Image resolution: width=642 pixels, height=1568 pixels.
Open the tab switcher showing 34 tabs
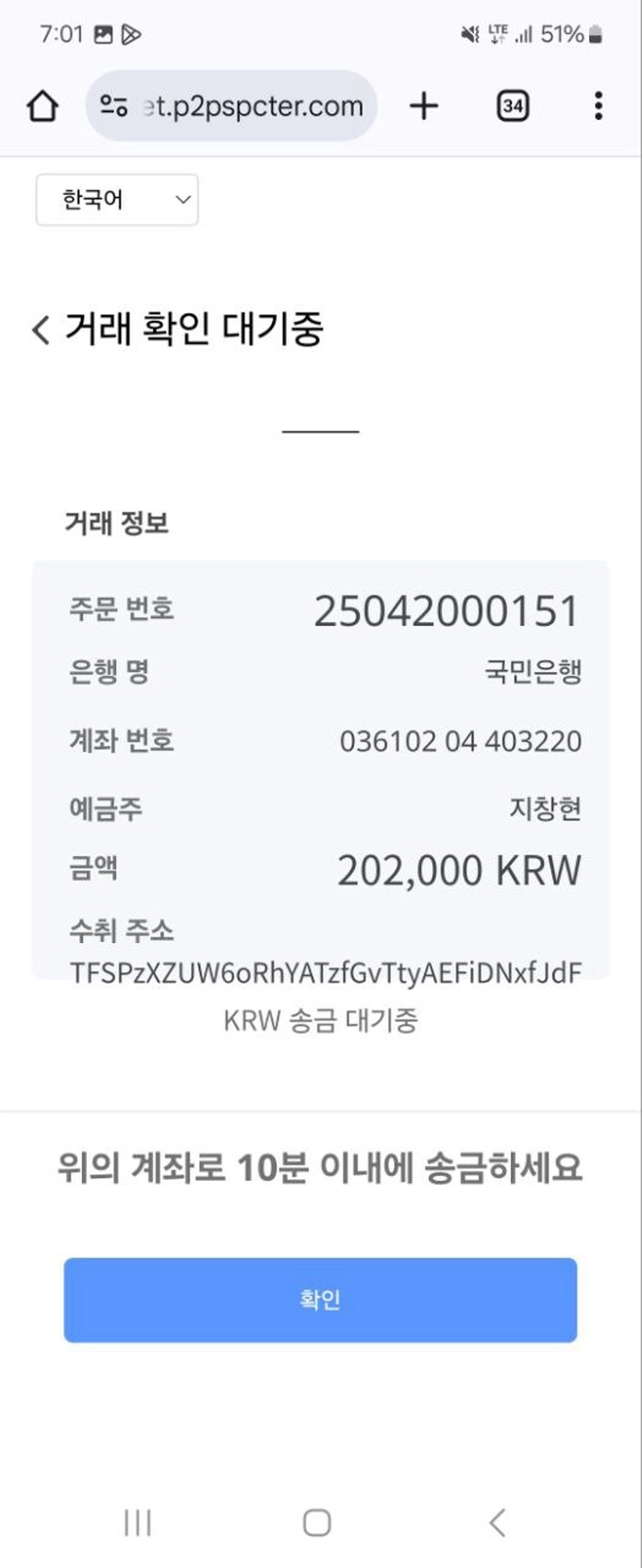[x=512, y=106]
